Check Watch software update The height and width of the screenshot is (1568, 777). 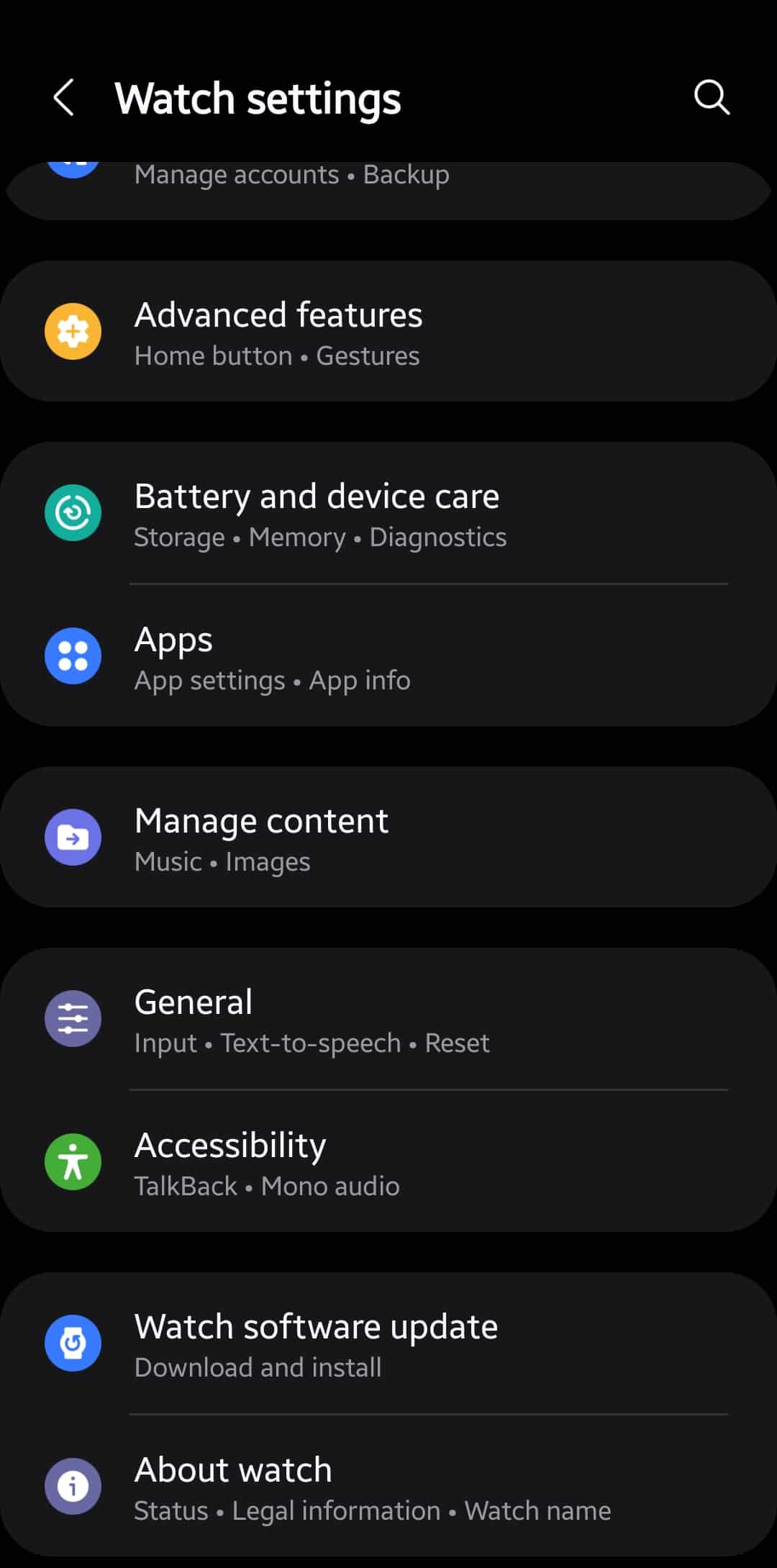tap(388, 1343)
